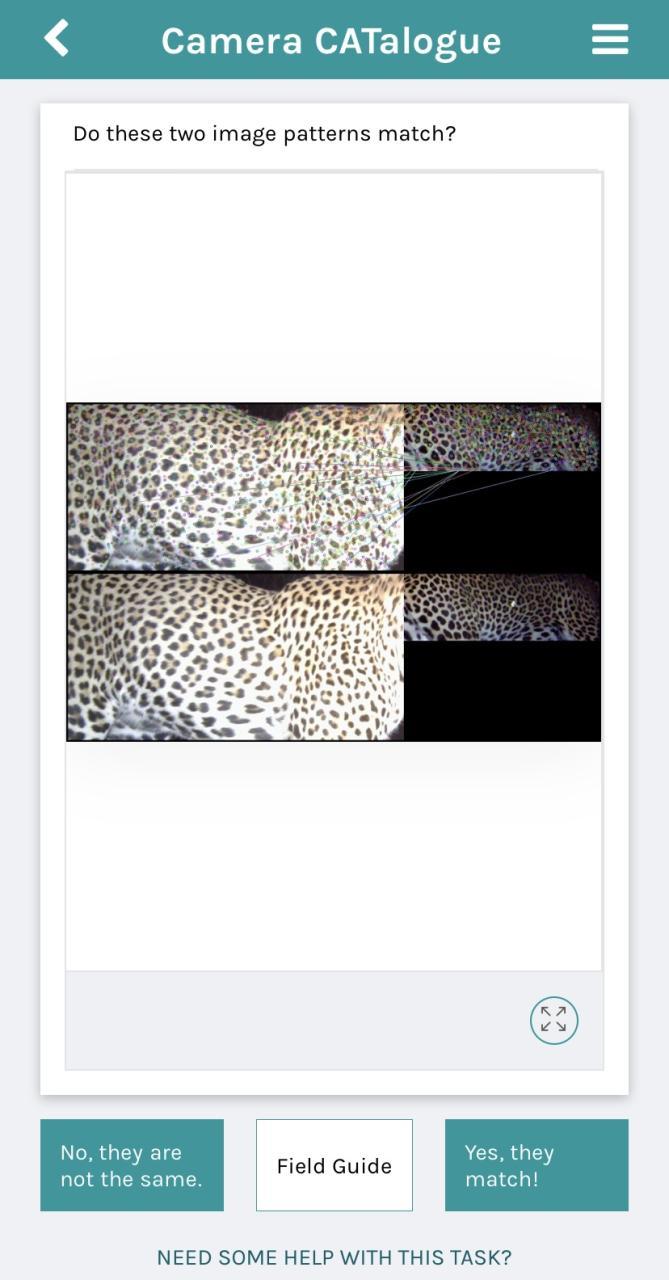Image resolution: width=669 pixels, height=1280 pixels.
Task: Confirm "Yes, they match!"
Action: [536, 1165]
